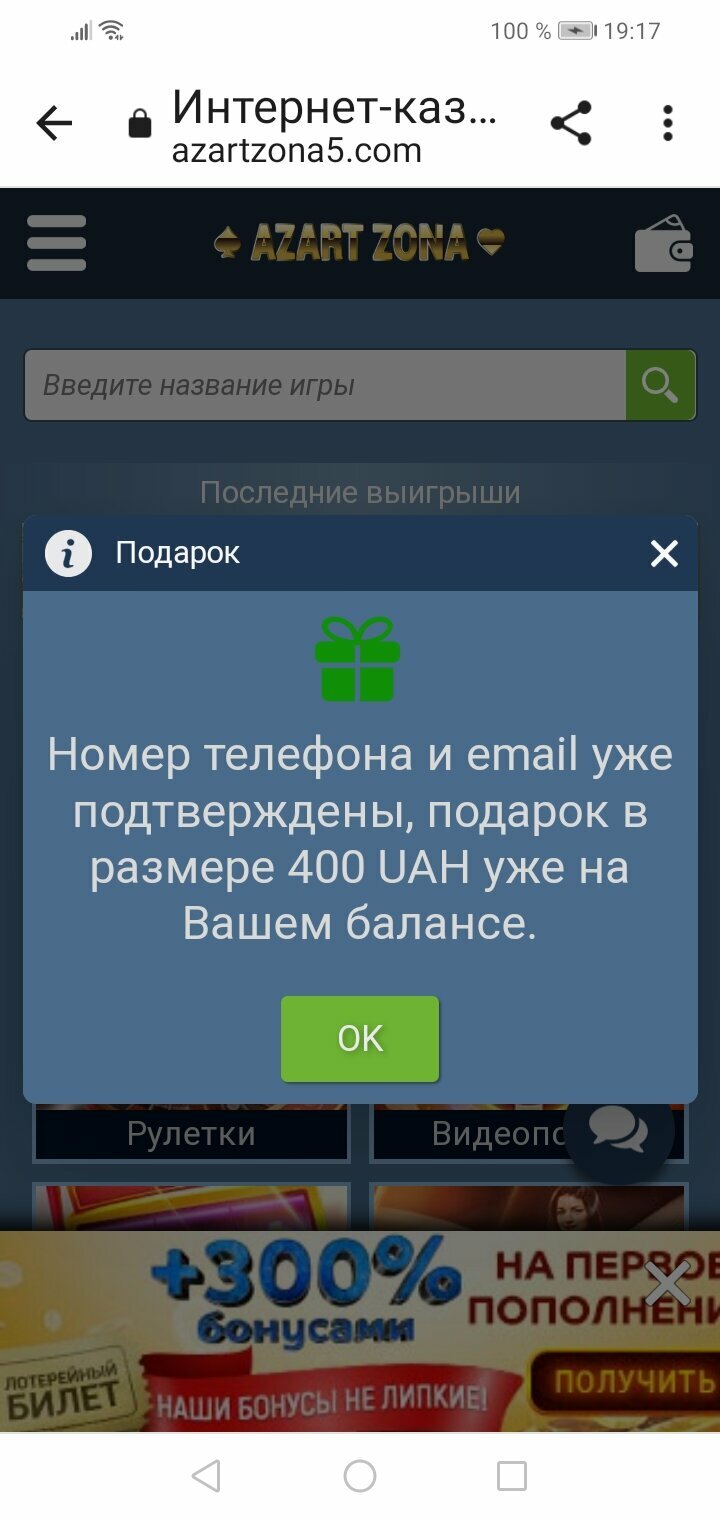Open the hamburger menu
Screen dimensions: 720x1520
point(56,243)
